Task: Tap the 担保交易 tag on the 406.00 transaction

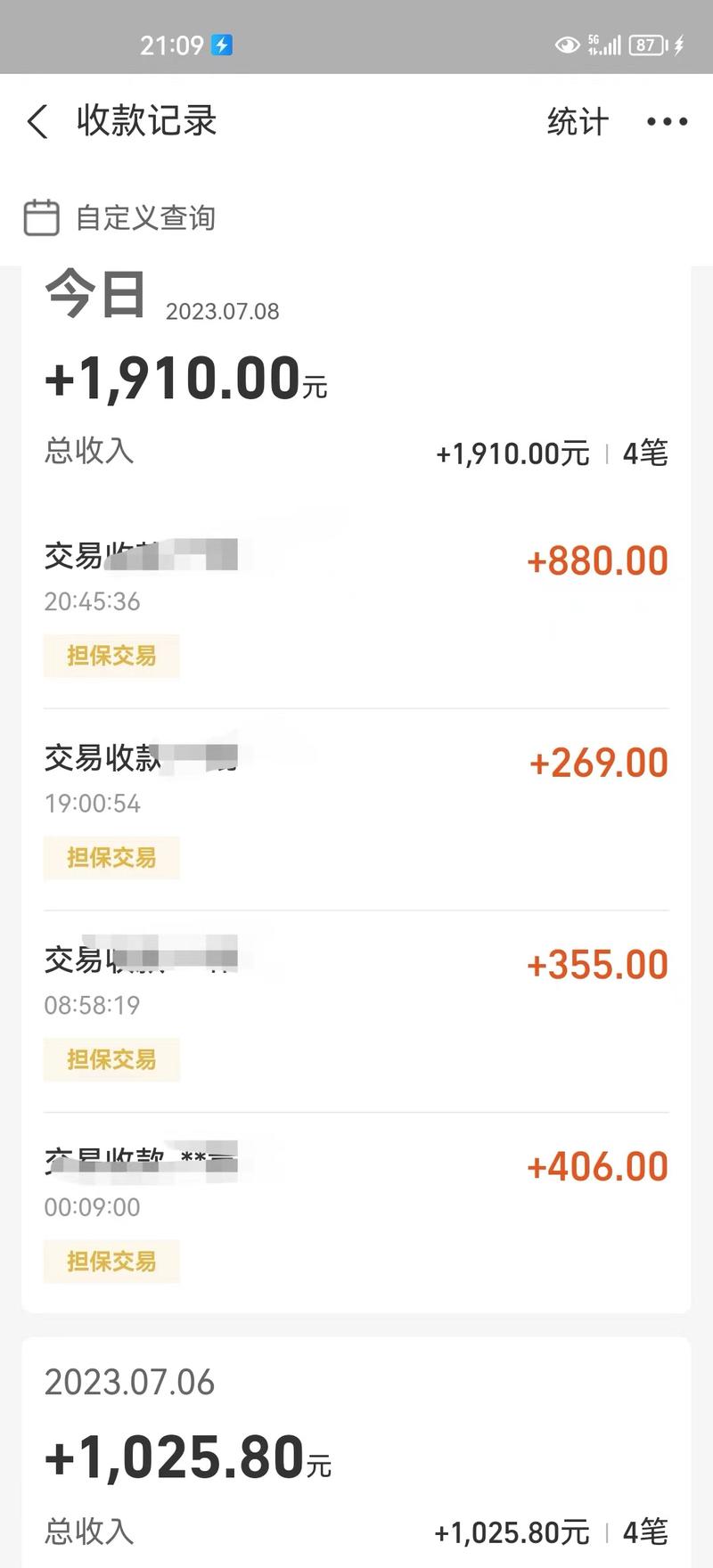Action: pyautogui.click(x=111, y=1262)
